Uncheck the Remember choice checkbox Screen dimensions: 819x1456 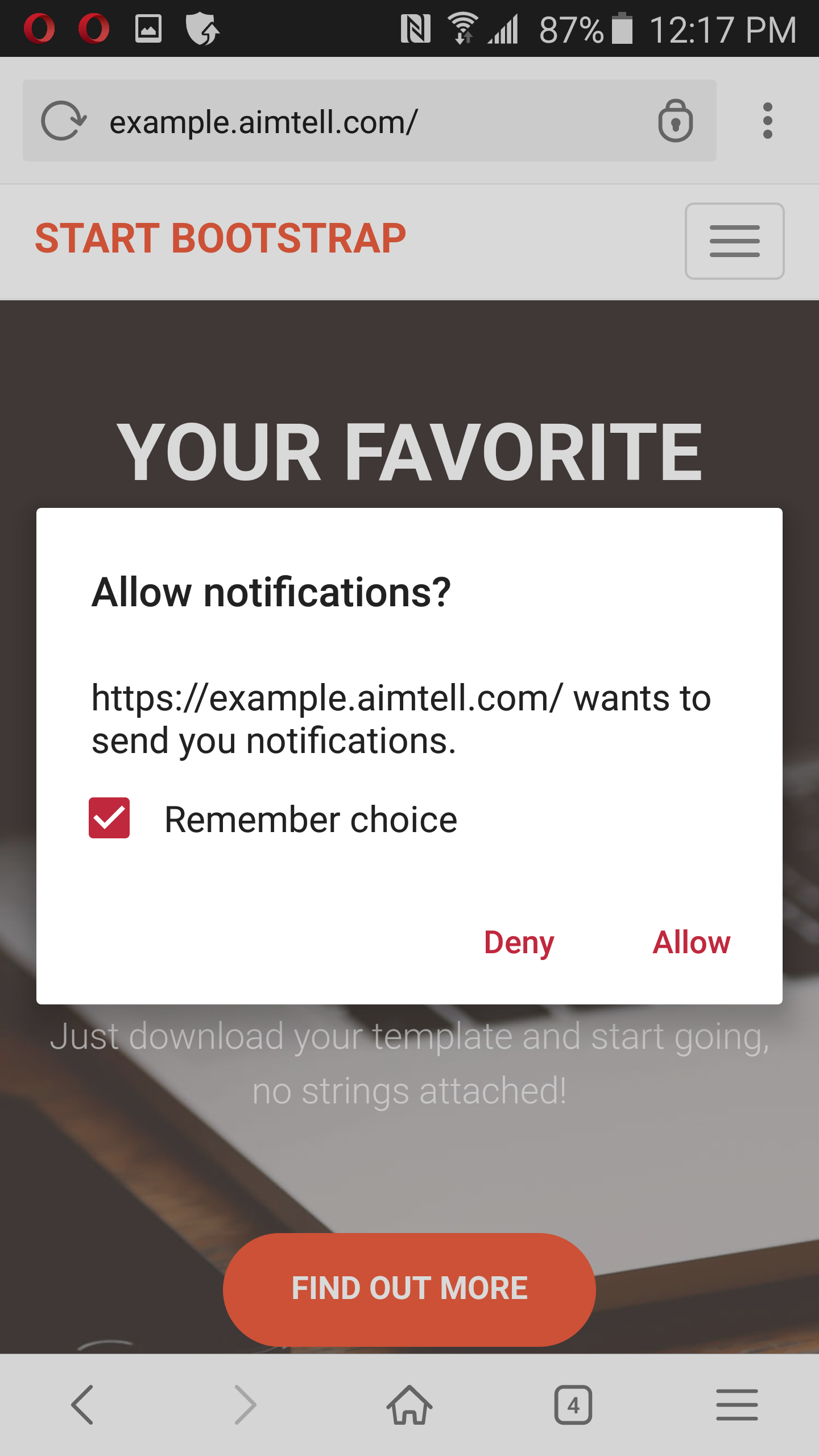click(x=109, y=818)
